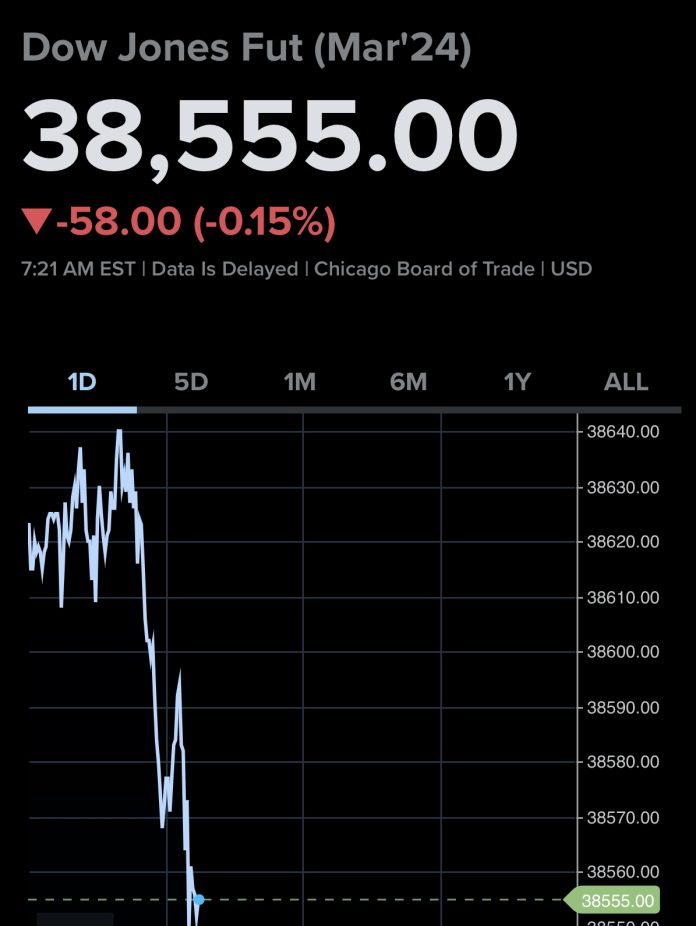Select the 1D chart range
The width and height of the screenshot is (696, 926).
click(82, 382)
